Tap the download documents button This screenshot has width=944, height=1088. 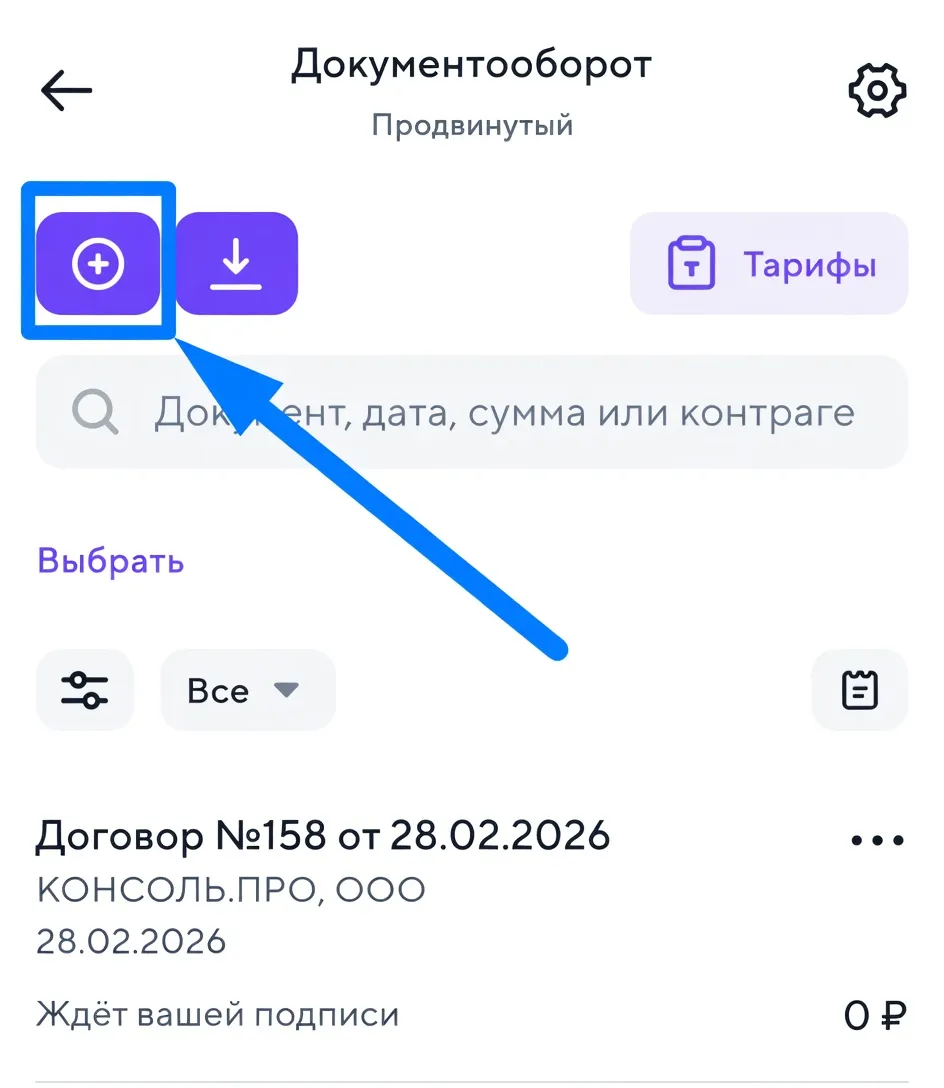pyautogui.click(x=237, y=264)
